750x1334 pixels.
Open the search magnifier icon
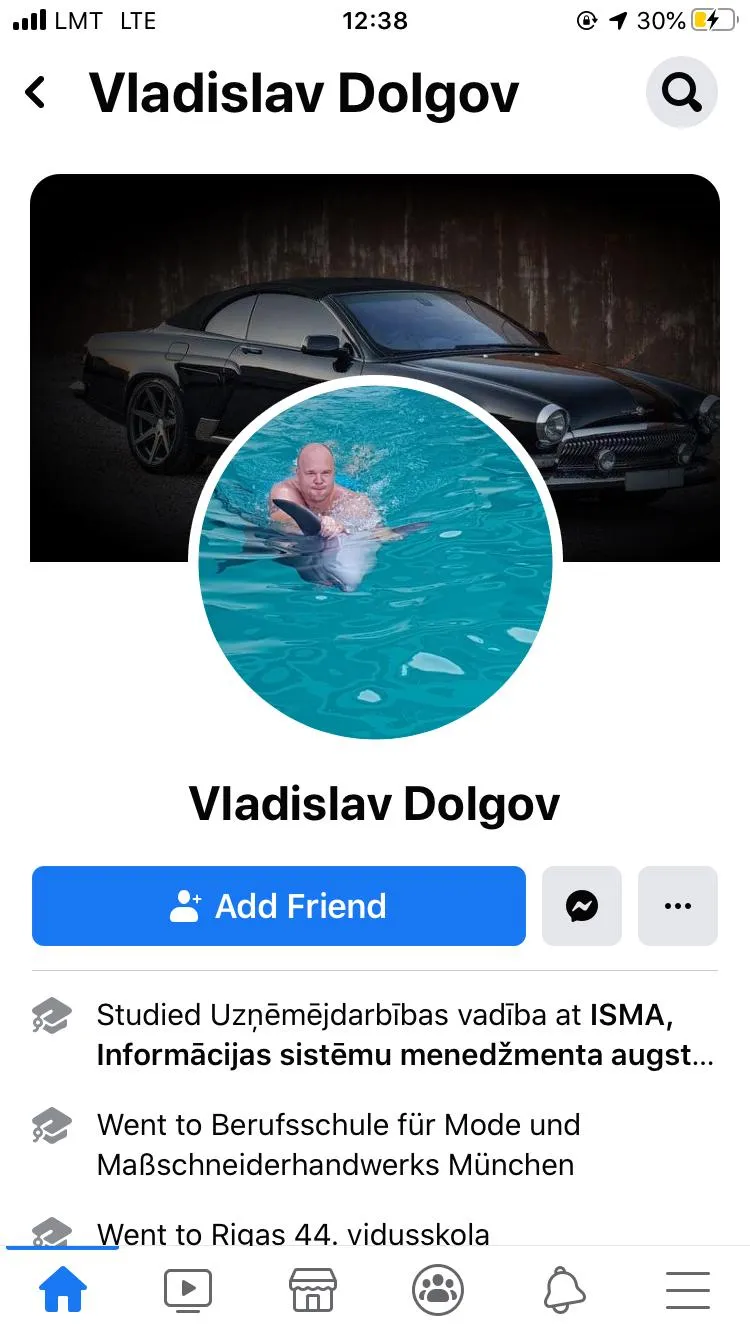tap(682, 93)
